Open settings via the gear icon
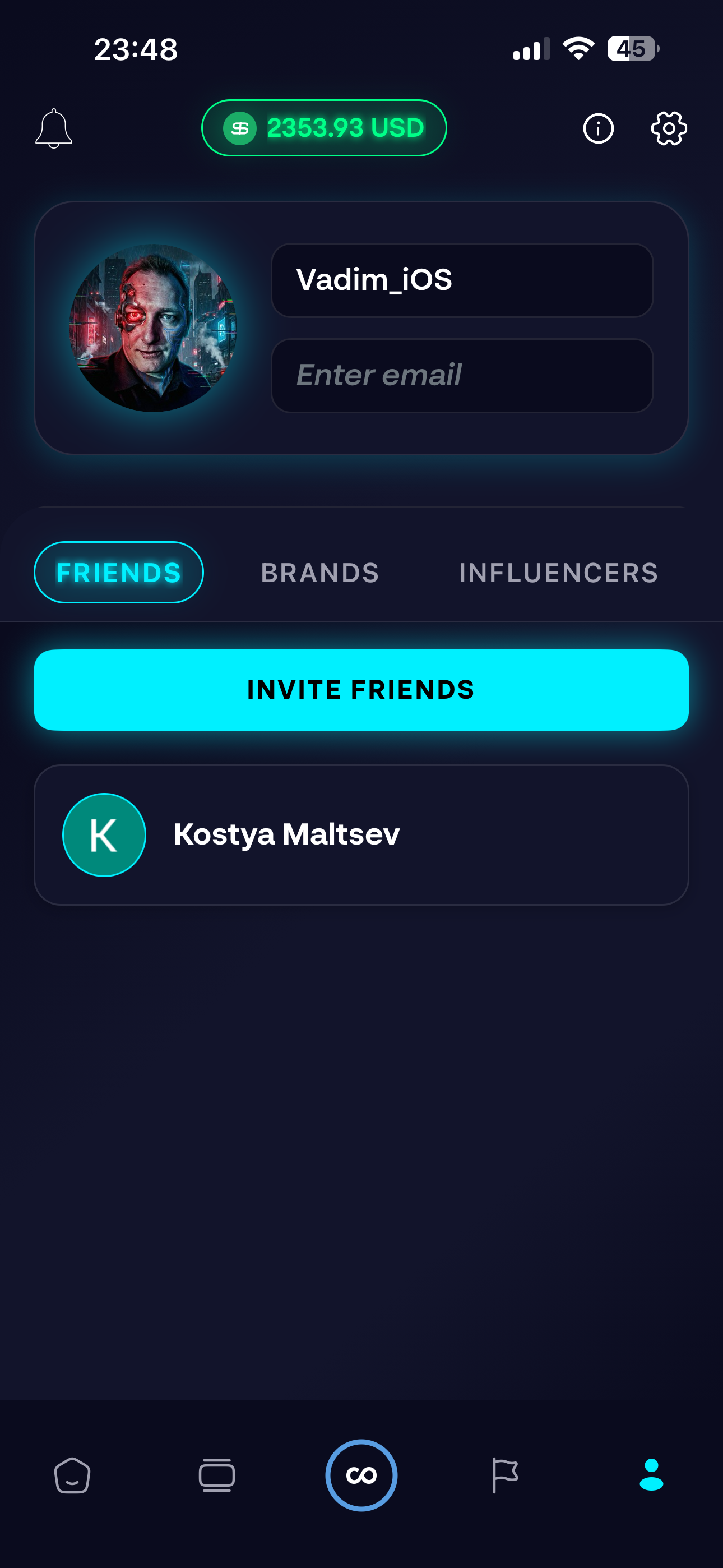723x1568 pixels. (668, 128)
